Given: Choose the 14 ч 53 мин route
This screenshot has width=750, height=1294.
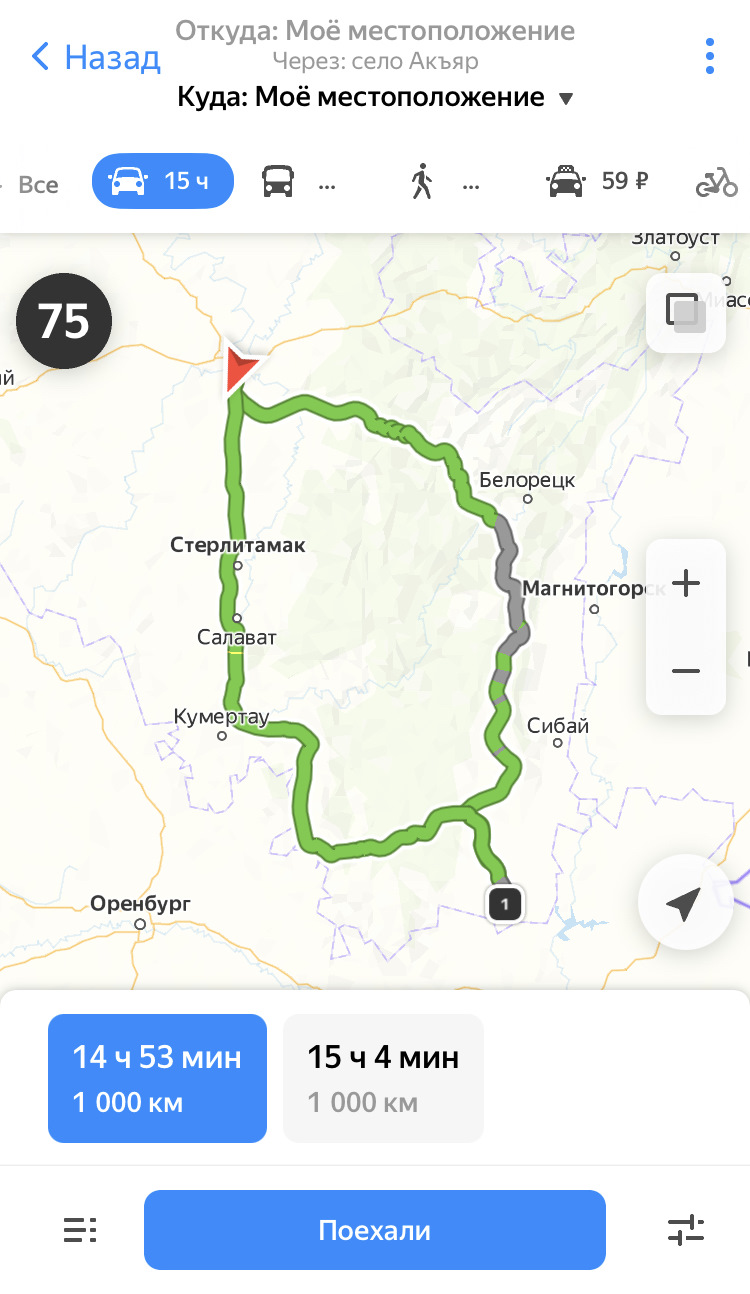Looking at the screenshot, I should coord(157,1078).
